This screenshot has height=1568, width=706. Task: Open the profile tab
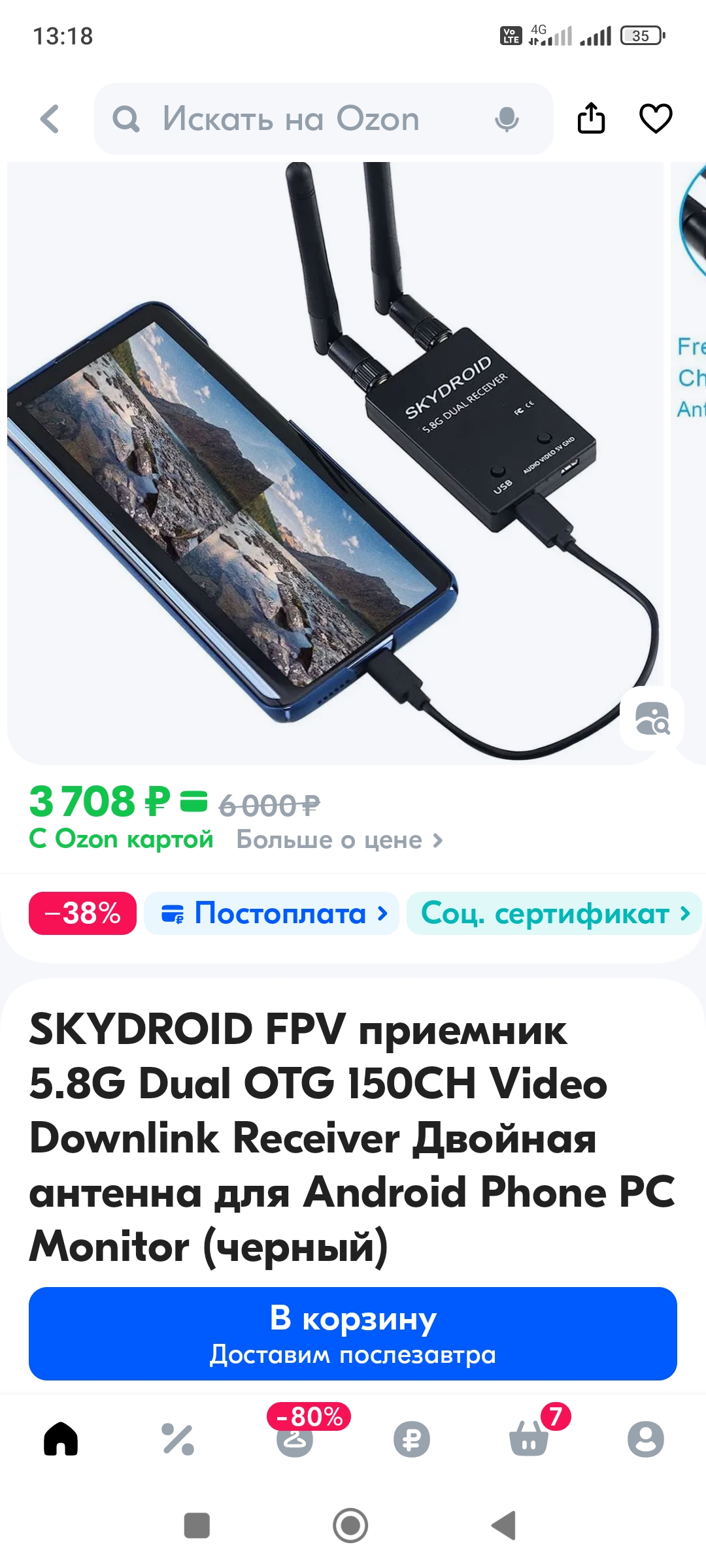click(646, 1439)
